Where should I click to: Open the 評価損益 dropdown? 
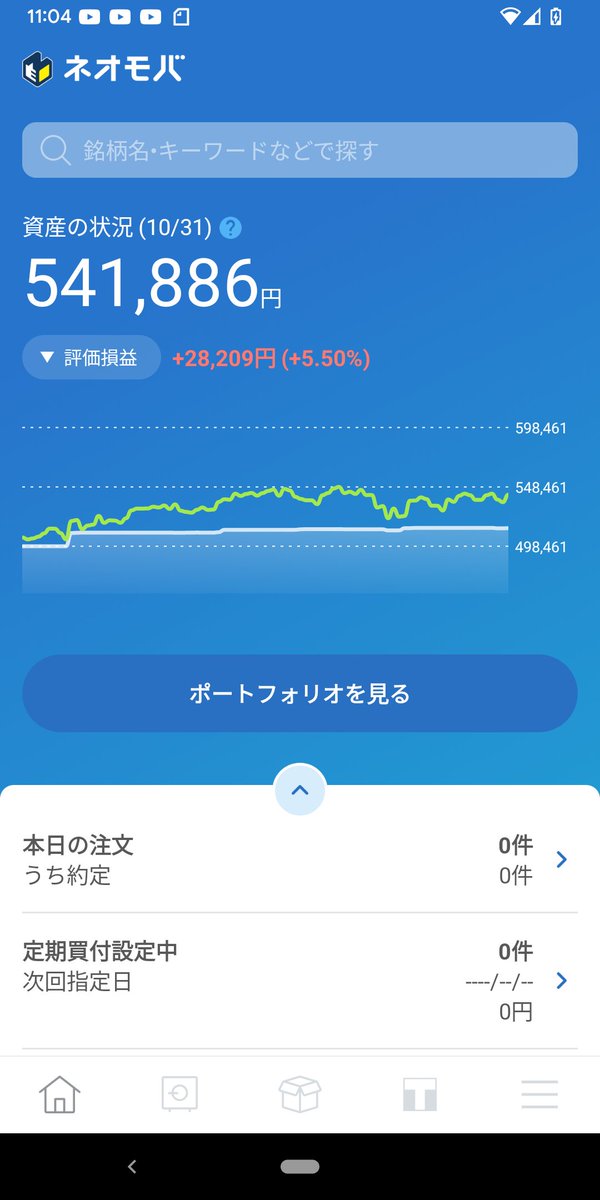[x=92, y=357]
